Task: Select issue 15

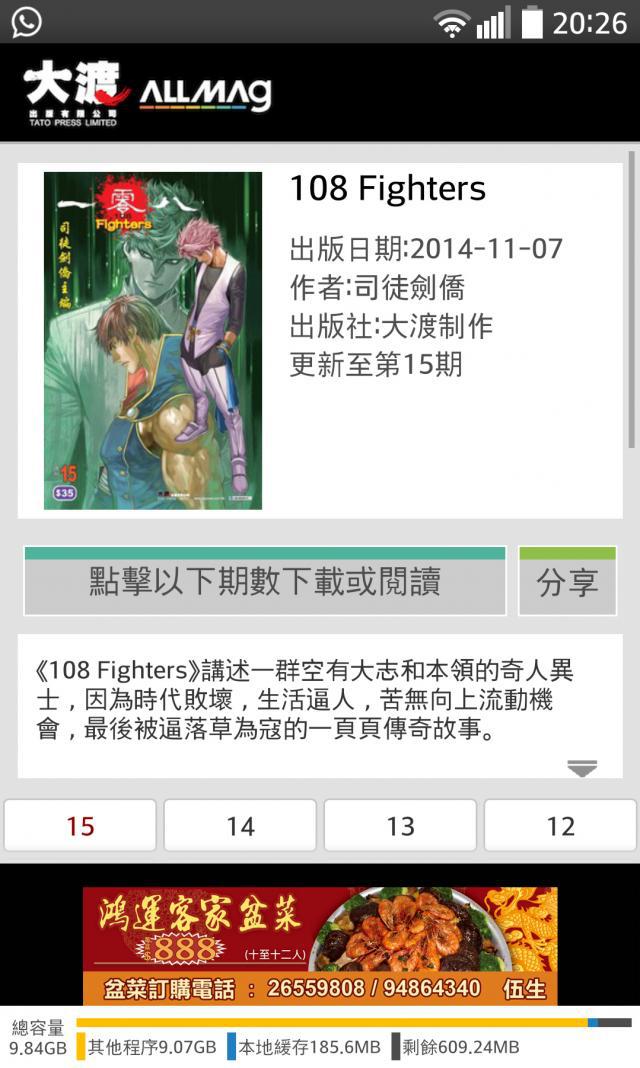Action: (x=80, y=825)
